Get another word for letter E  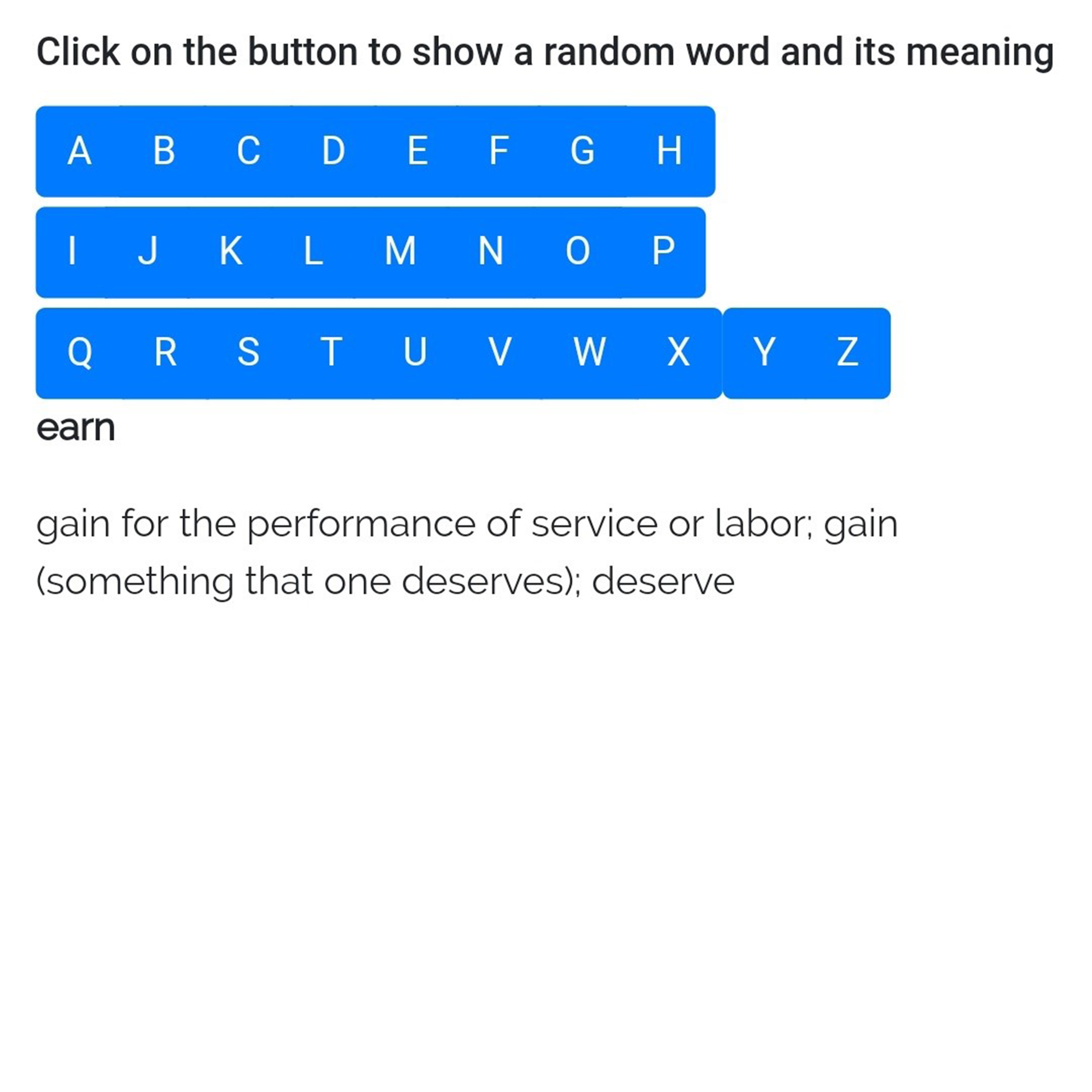pyautogui.click(x=417, y=152)
